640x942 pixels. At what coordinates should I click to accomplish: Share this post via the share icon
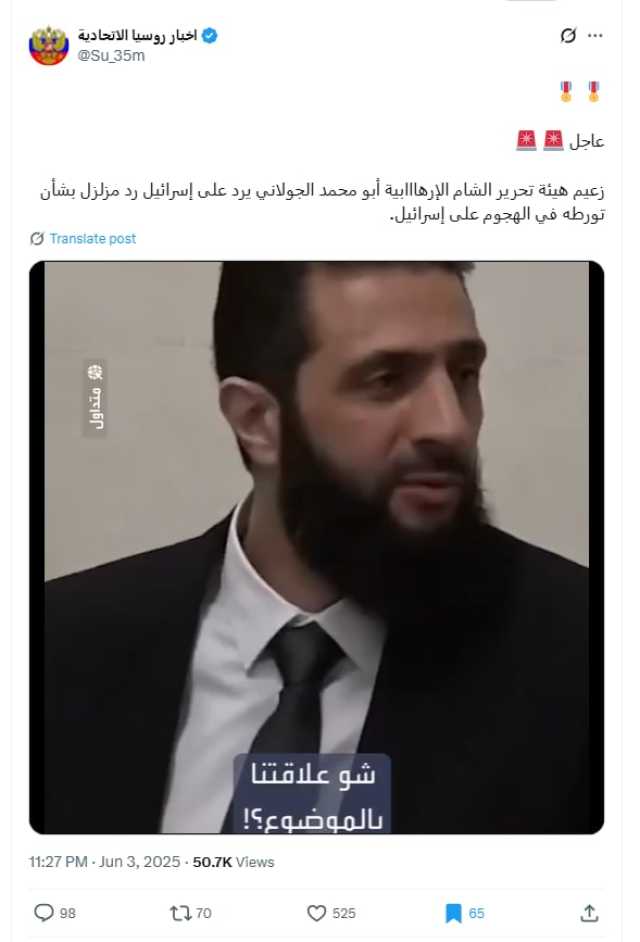coord(589,913)
